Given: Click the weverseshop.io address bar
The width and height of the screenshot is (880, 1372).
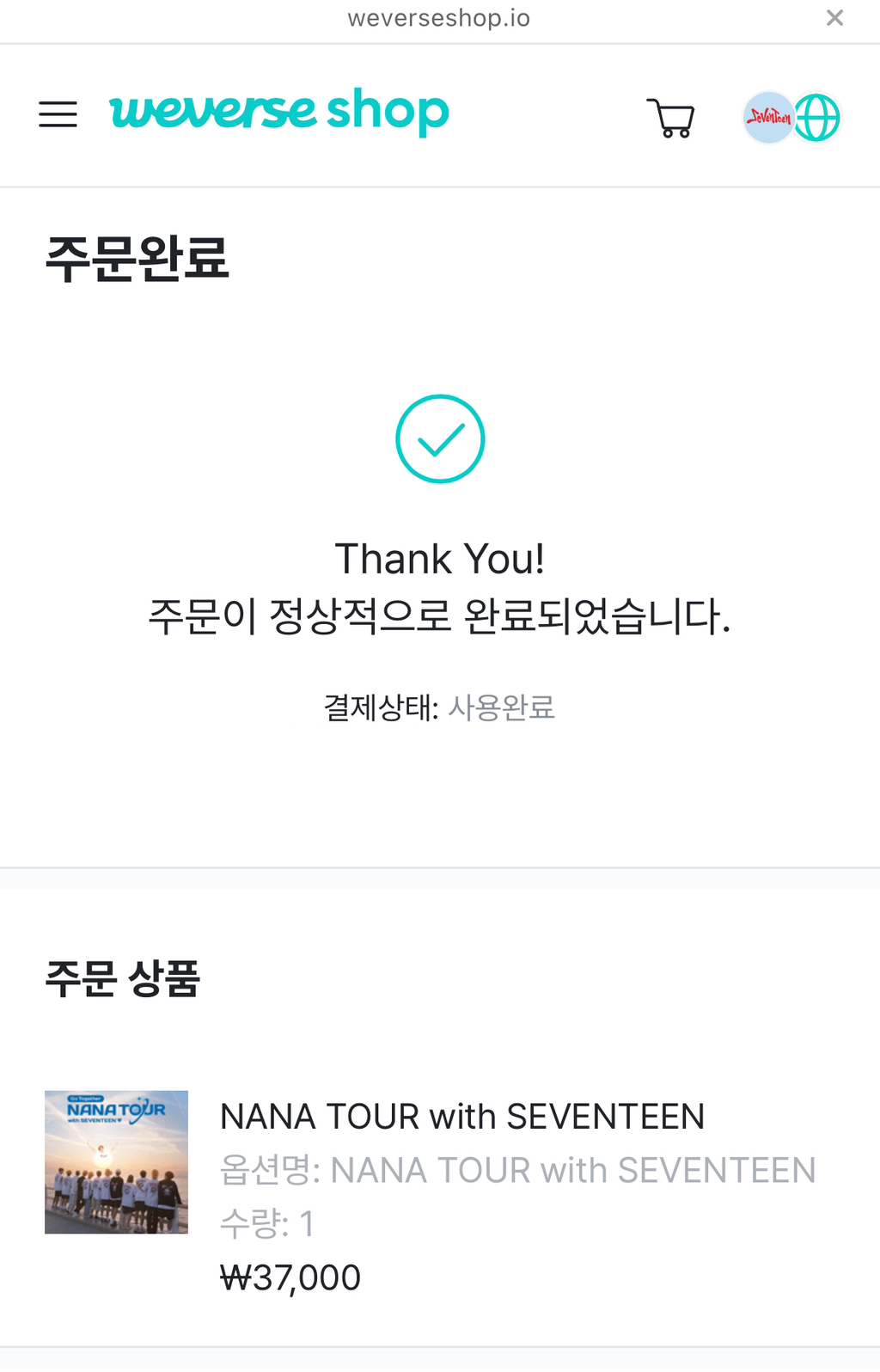Looking at the screenshot, I should pyautogui.click(x=437, y=17).
